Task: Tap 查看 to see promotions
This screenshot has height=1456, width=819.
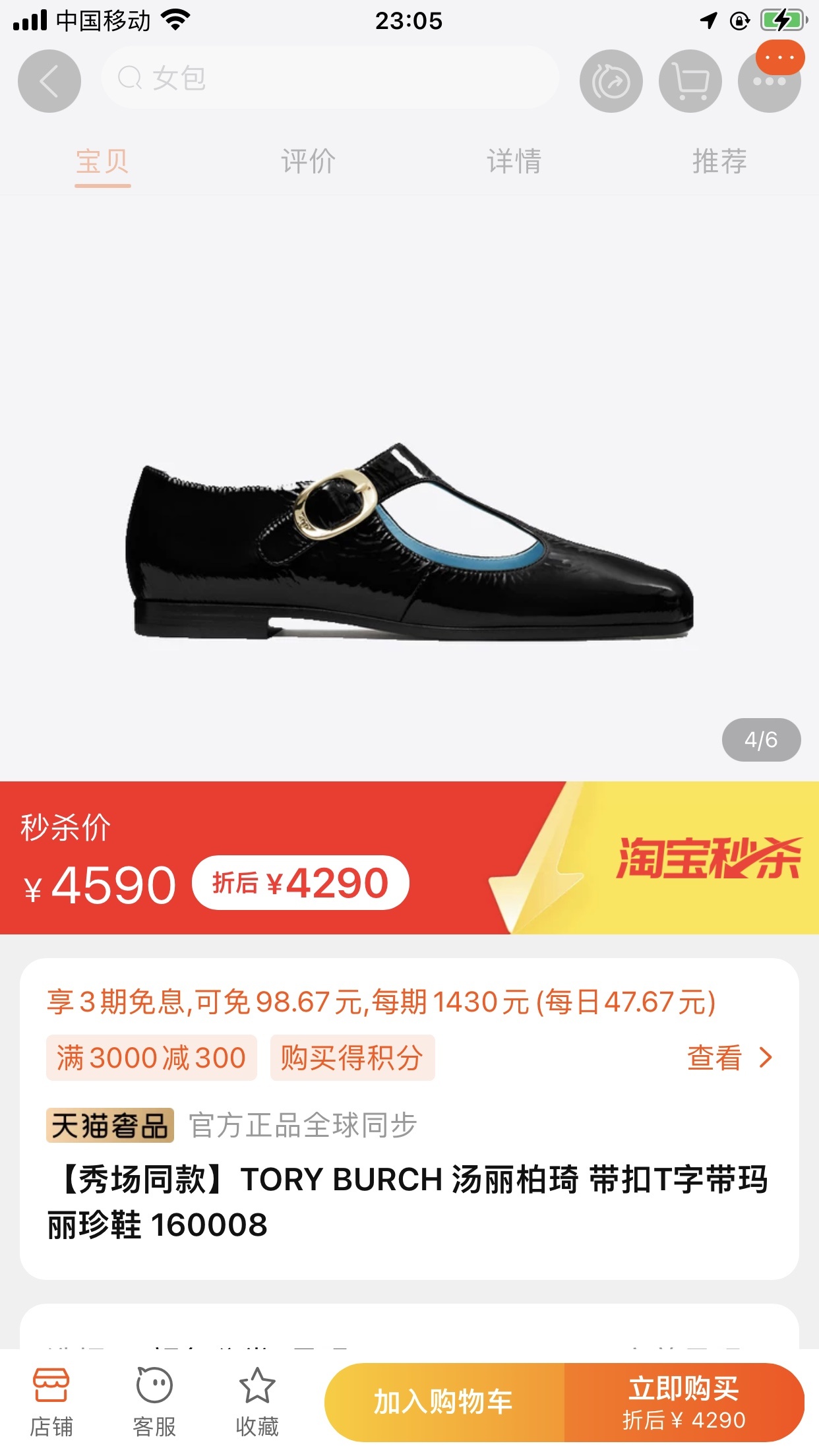Action: (729, 1058)
